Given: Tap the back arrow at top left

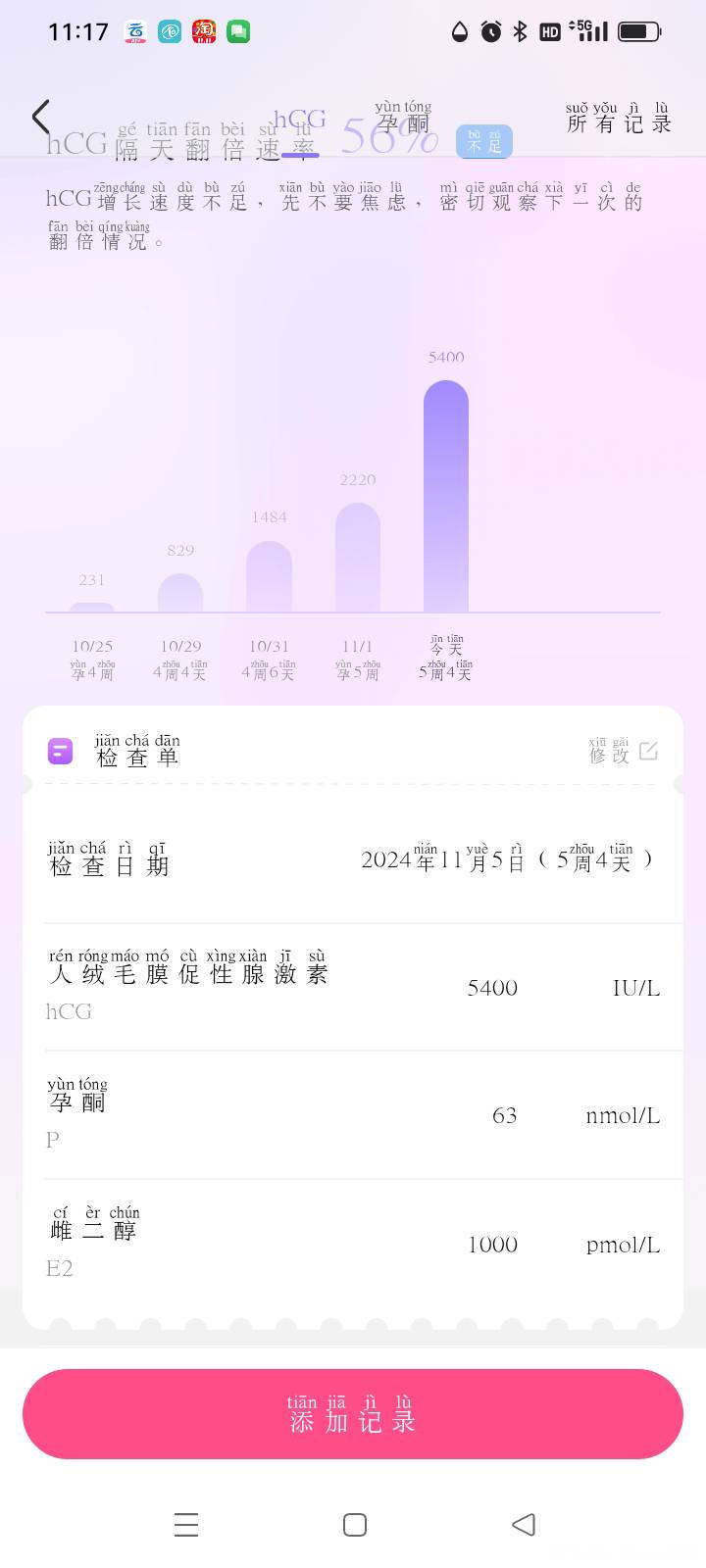Looking at the screenshot, I should [x=40, y=116].
